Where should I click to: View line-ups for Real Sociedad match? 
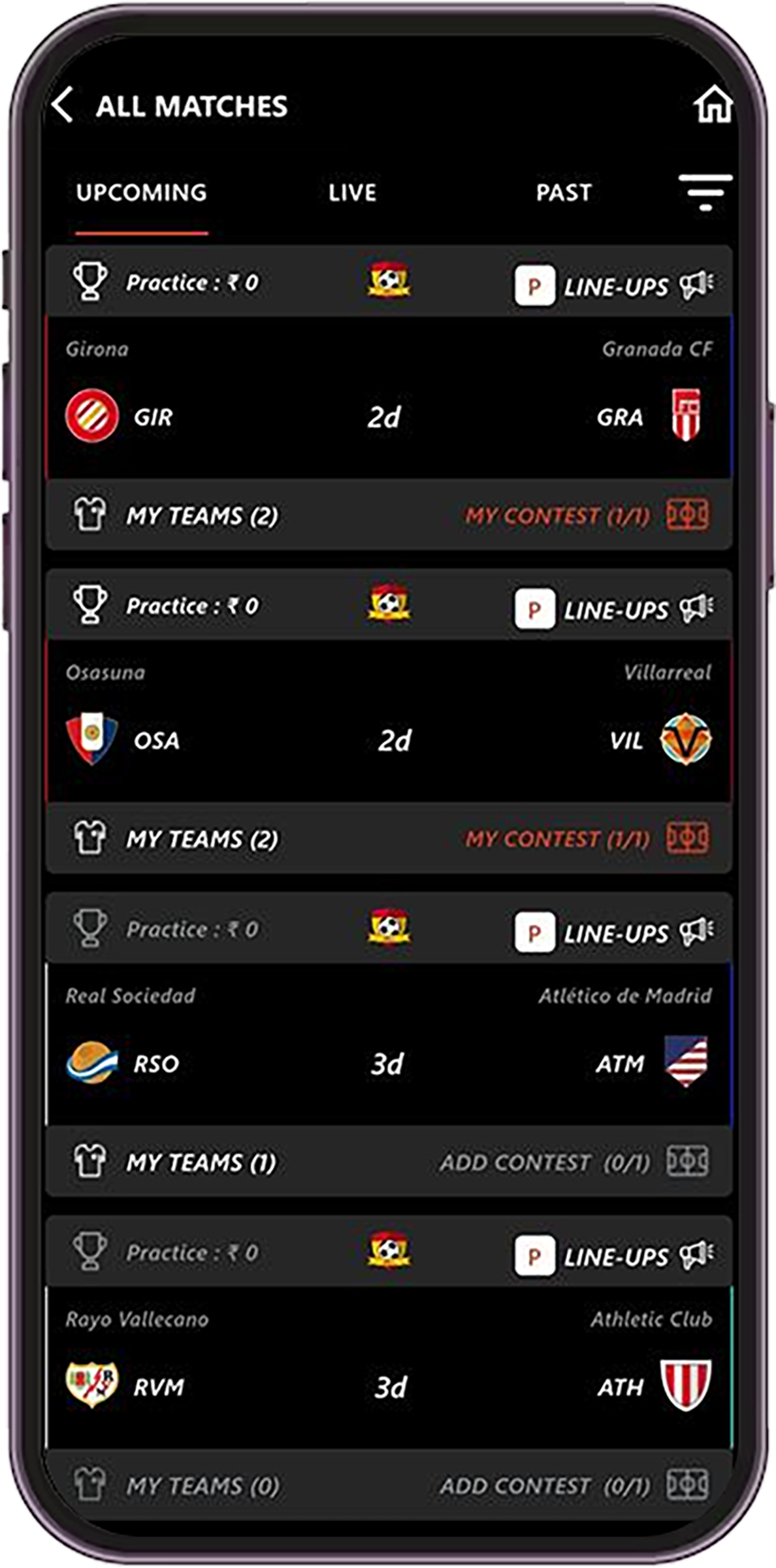[x=614, y=933]
